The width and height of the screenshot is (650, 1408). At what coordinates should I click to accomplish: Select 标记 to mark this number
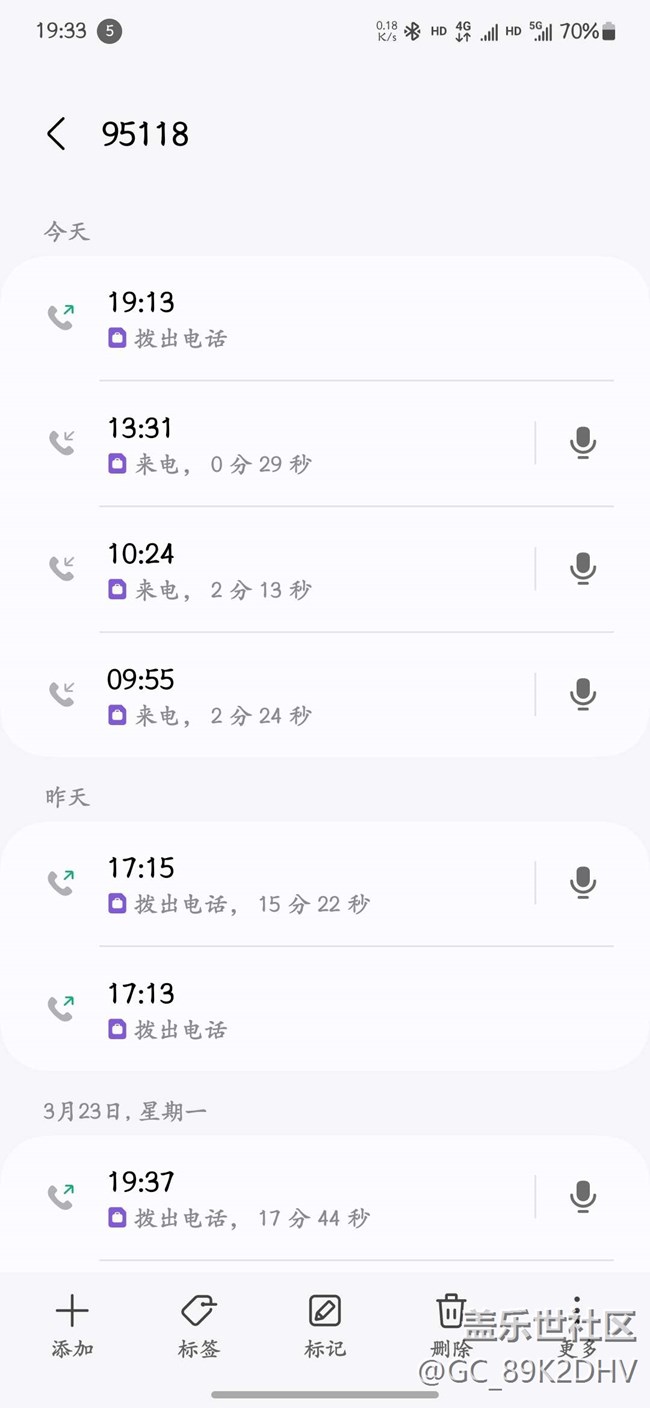click(x=325, y=1324)
